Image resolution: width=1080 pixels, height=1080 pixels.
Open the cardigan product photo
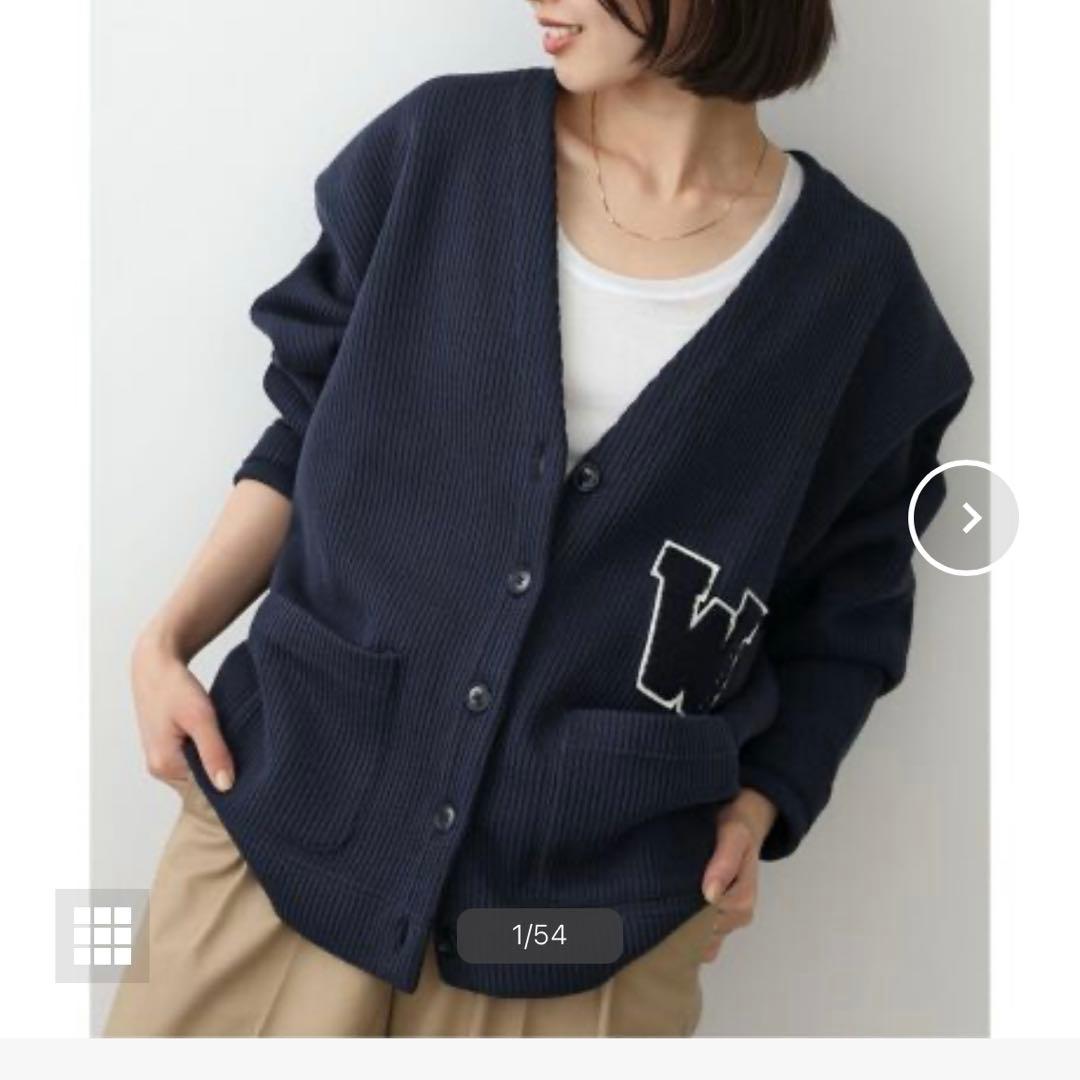pos(540,519)
